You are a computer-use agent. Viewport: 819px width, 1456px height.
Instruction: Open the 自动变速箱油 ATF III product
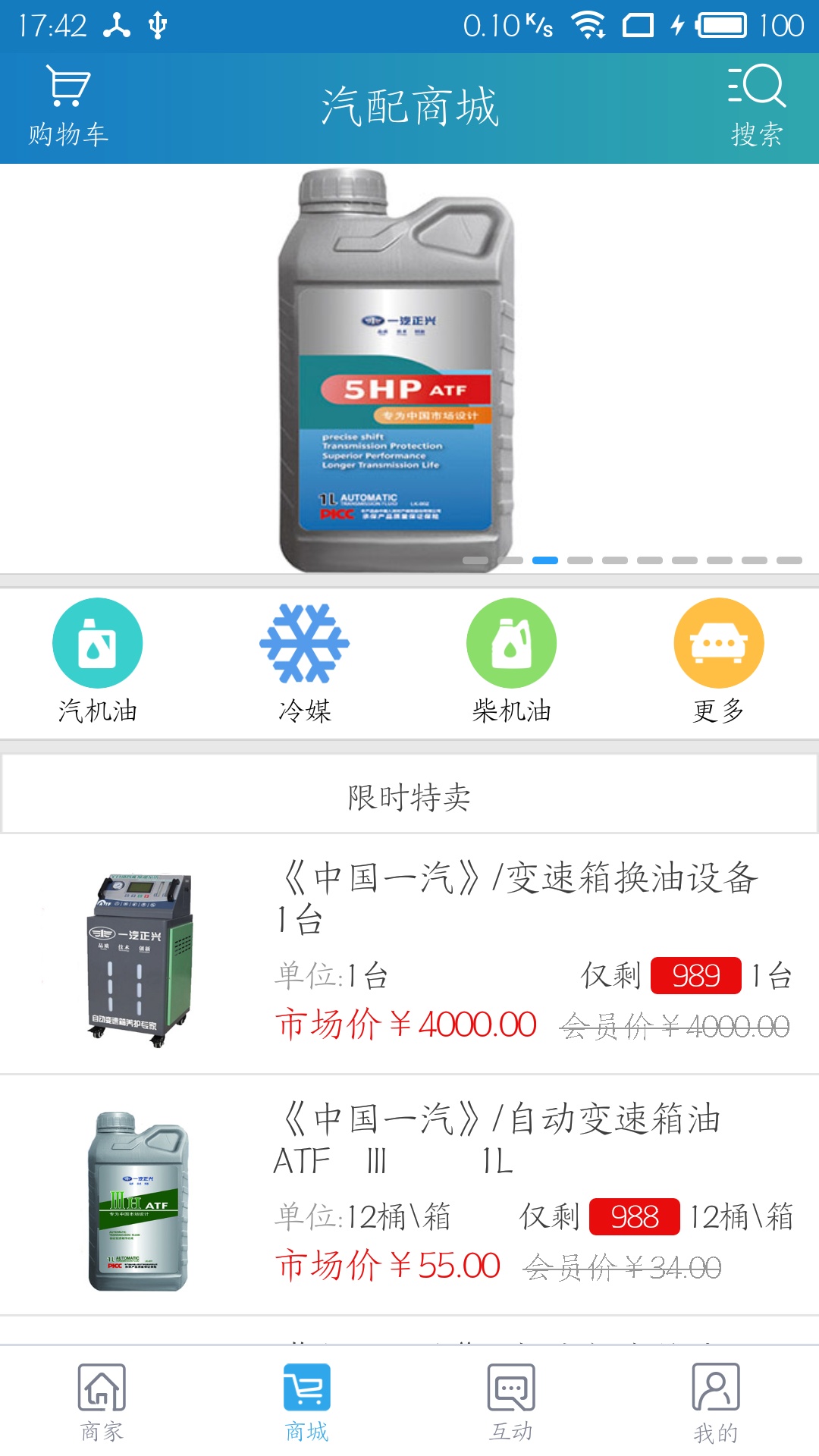(x=409, y=1195)
